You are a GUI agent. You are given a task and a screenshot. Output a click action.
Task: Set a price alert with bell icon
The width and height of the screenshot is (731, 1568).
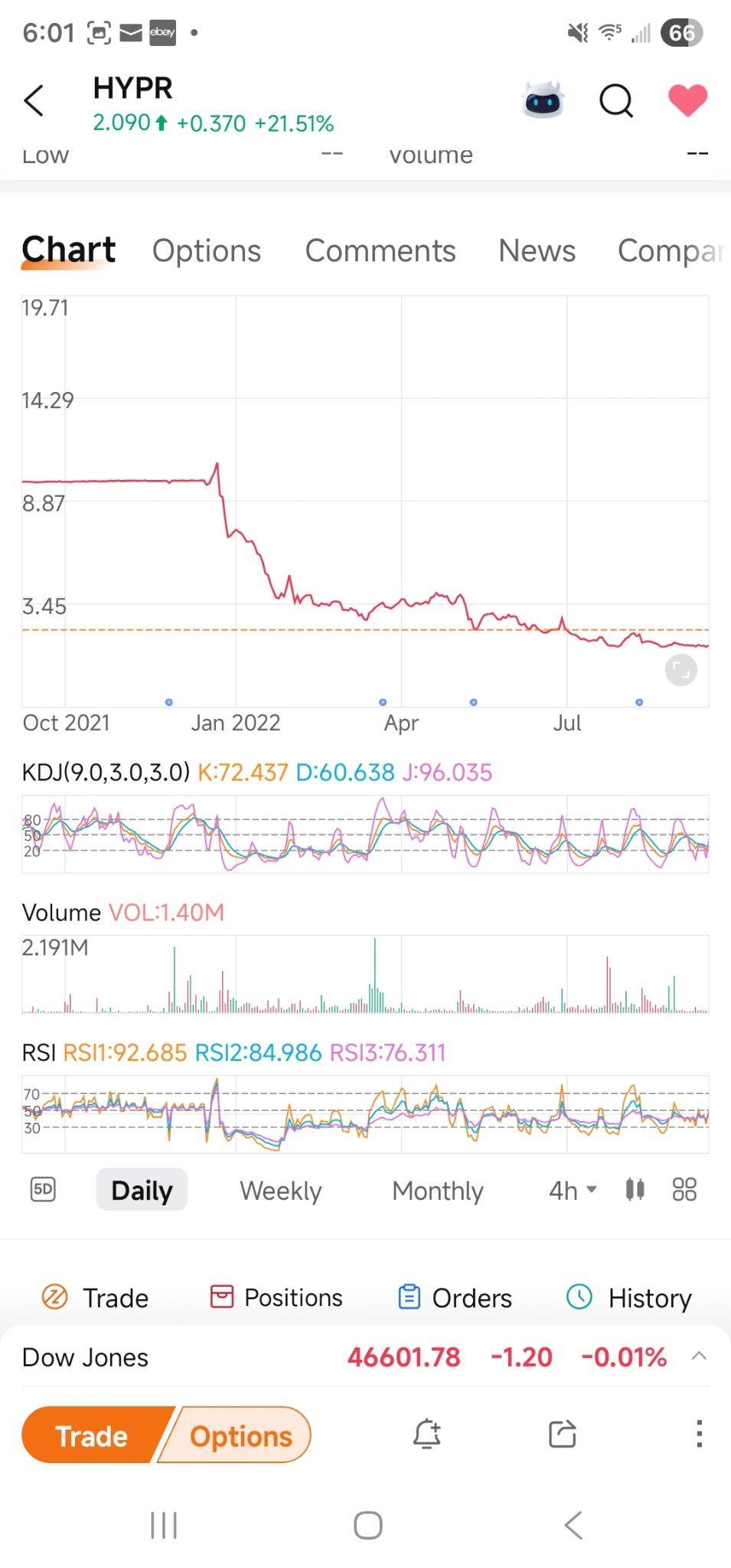pos(427,1434)
